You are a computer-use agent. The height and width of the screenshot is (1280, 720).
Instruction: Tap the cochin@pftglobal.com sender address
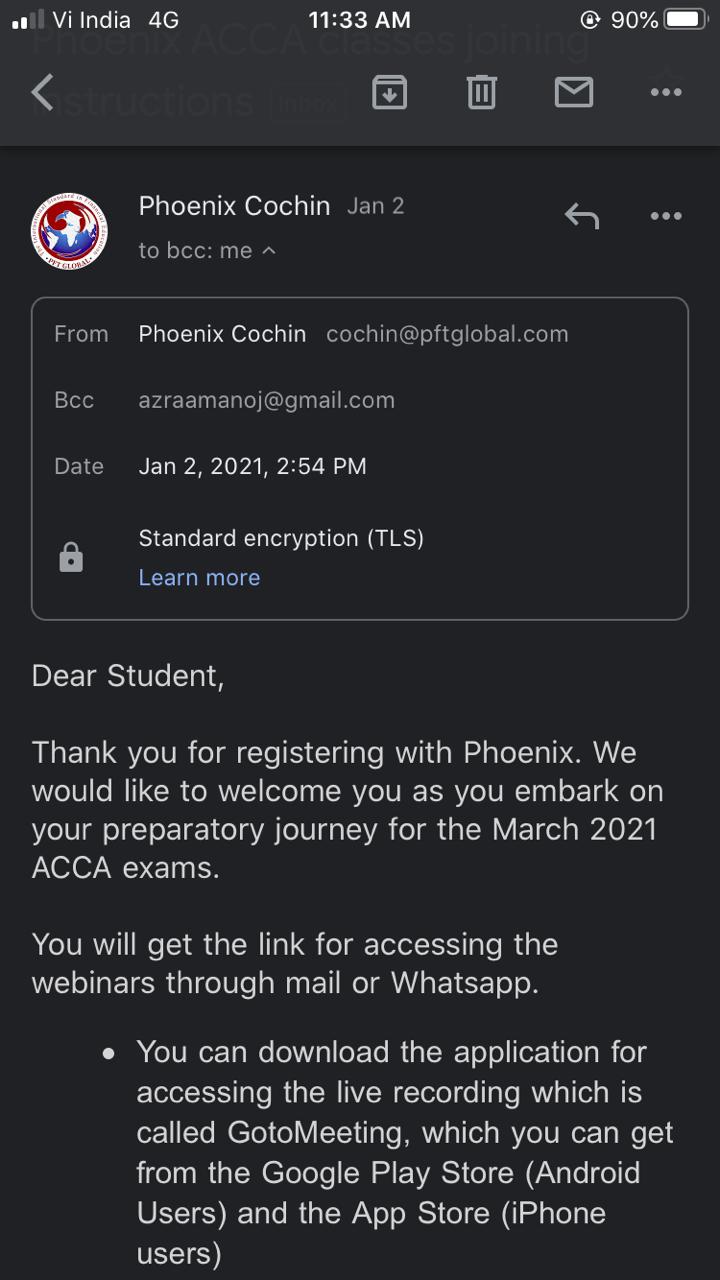click(x=447, y=334)
